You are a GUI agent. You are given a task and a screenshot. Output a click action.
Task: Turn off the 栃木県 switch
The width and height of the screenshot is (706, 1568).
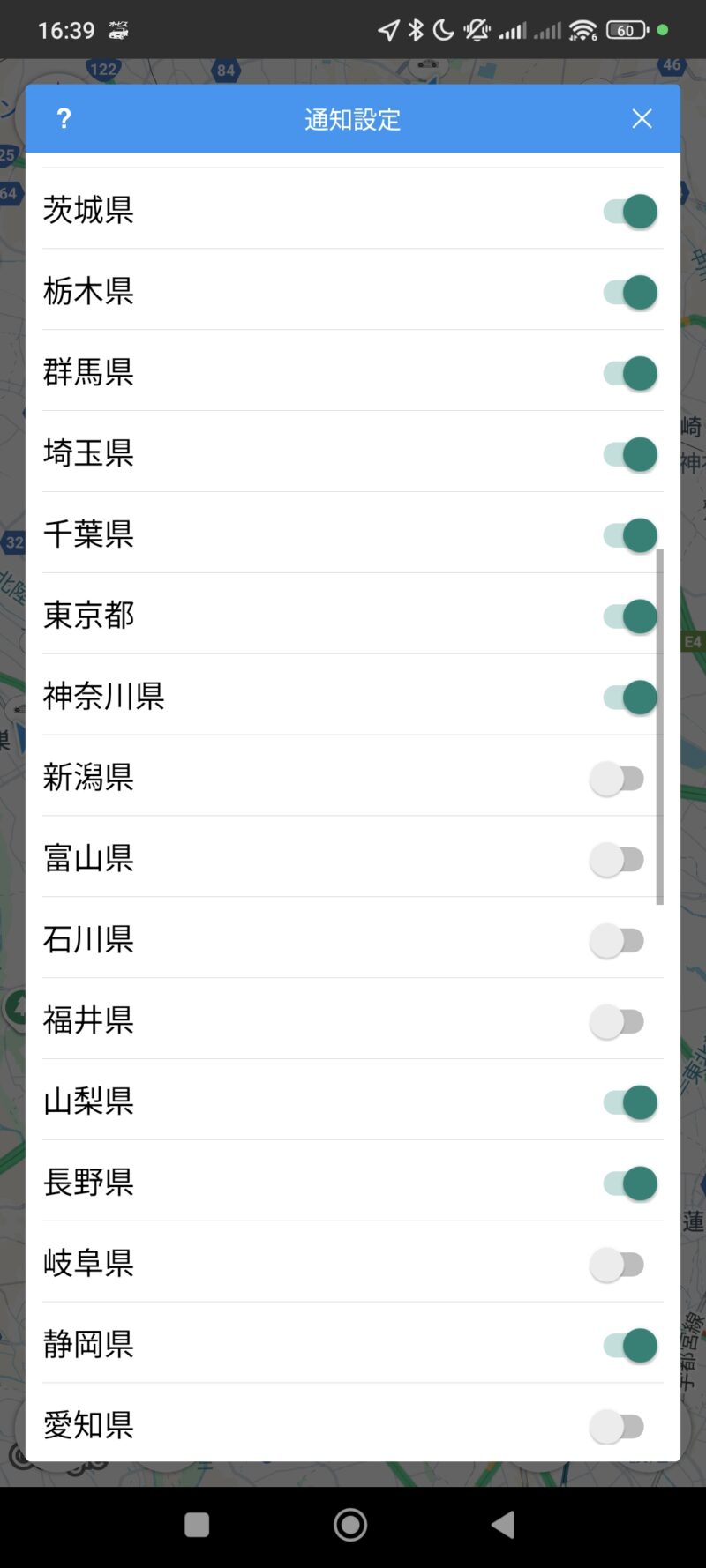(x=630, y=293)
